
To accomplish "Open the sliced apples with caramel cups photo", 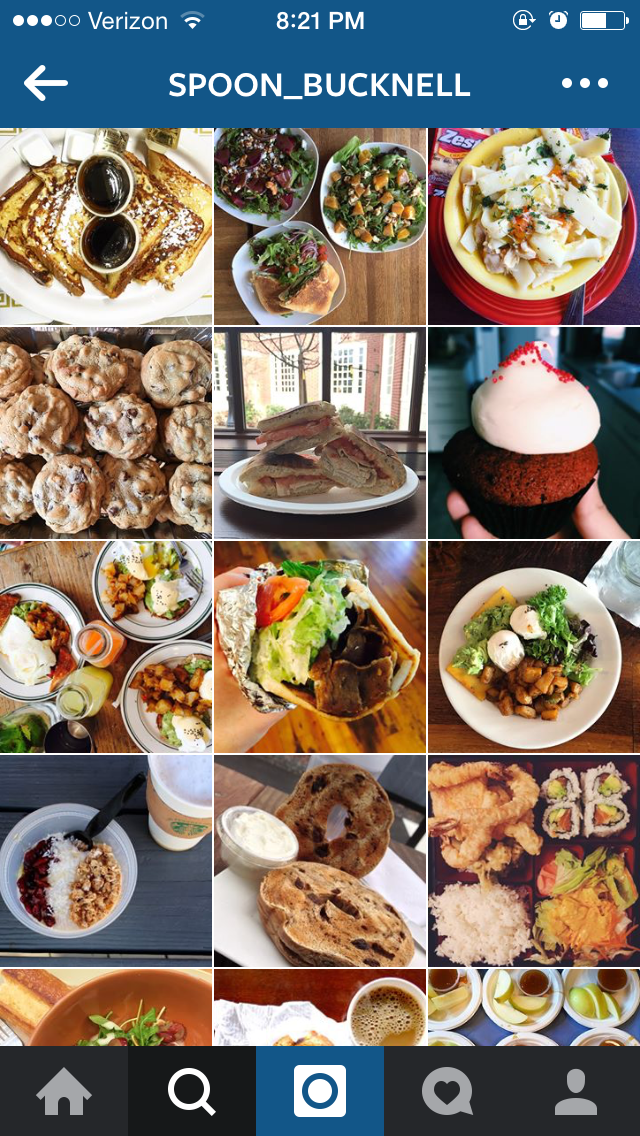I will pyautogui.click(x=534, y=1007).
